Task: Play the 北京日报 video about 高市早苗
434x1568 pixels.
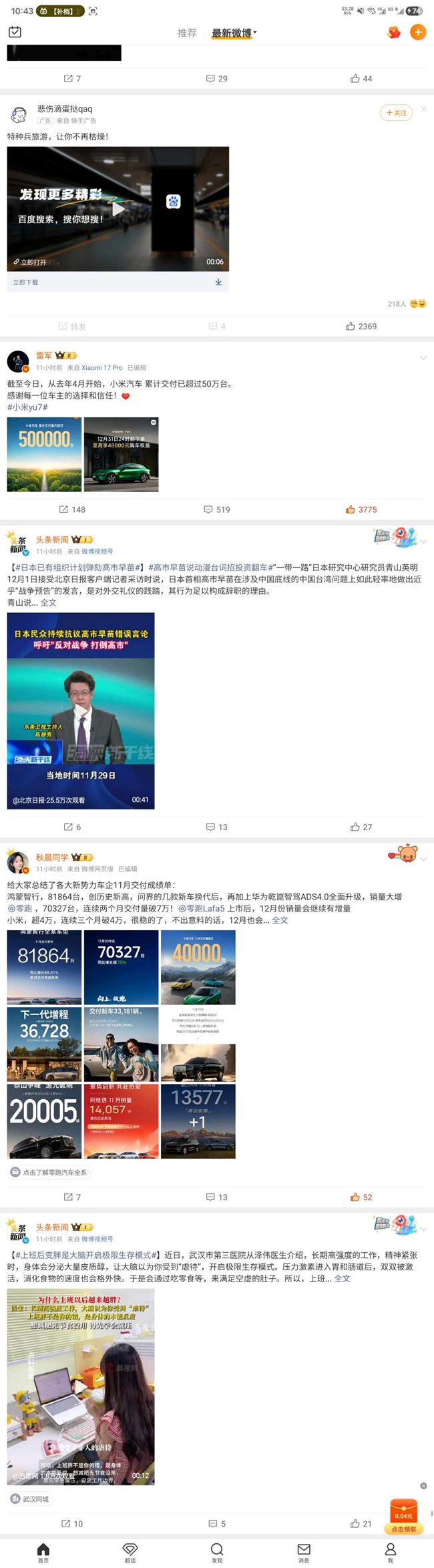Action: (81, 711)
